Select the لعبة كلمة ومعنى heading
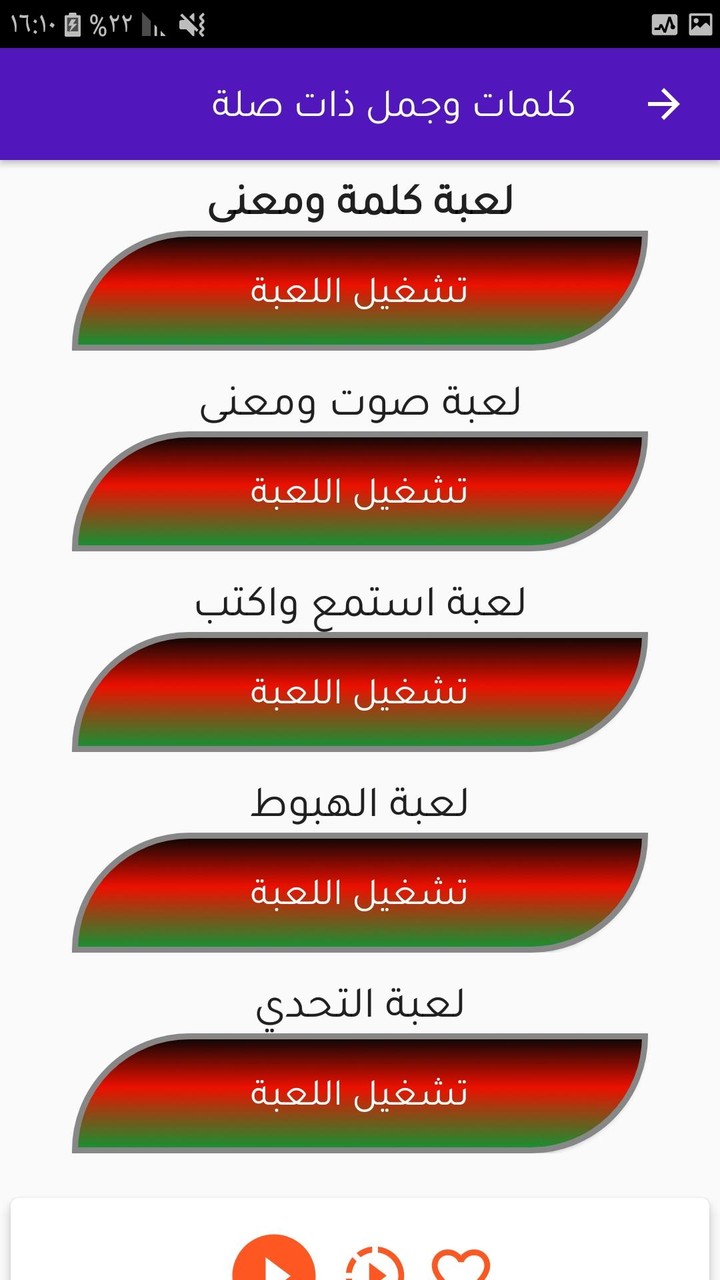720x1280 pixels. tap(360, 199)
